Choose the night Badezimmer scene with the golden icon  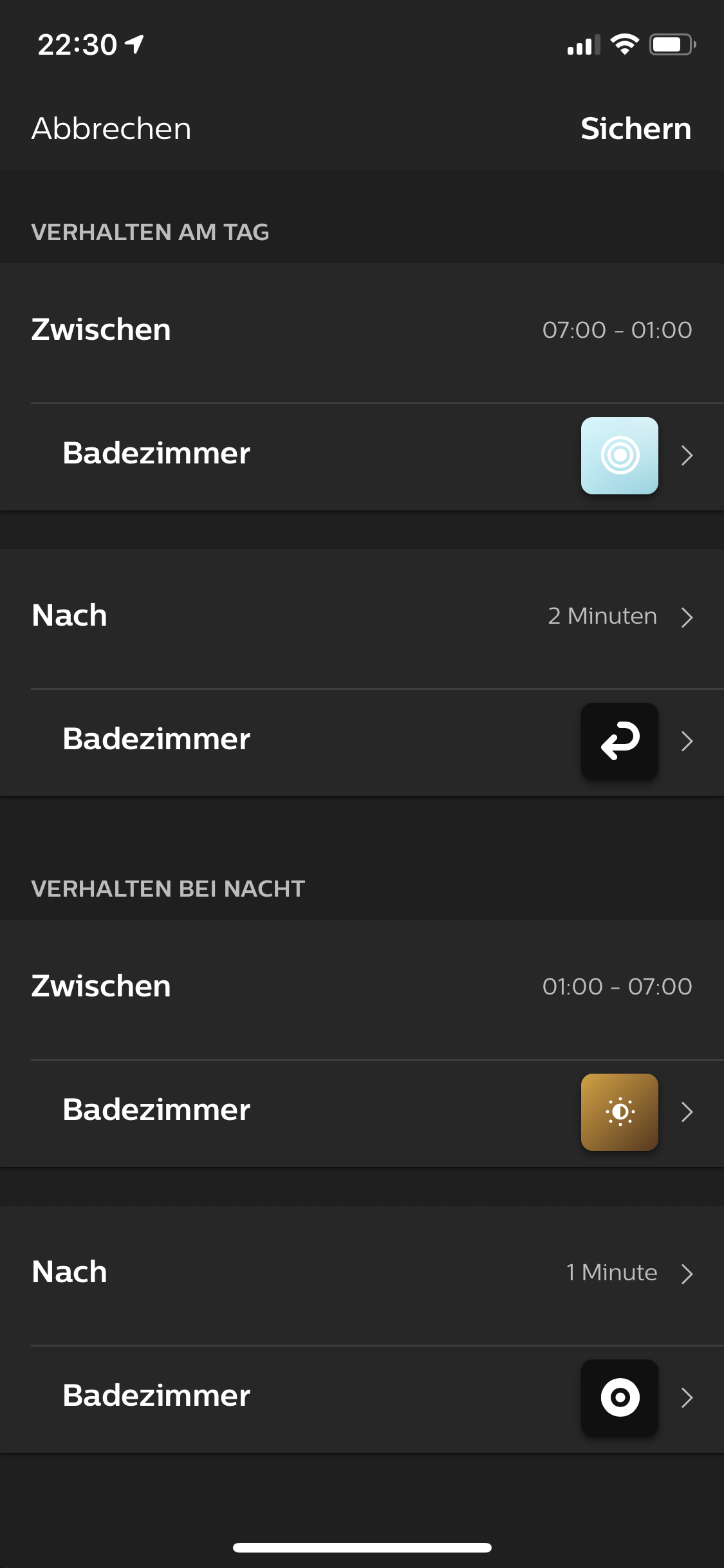pos(619,1112)
